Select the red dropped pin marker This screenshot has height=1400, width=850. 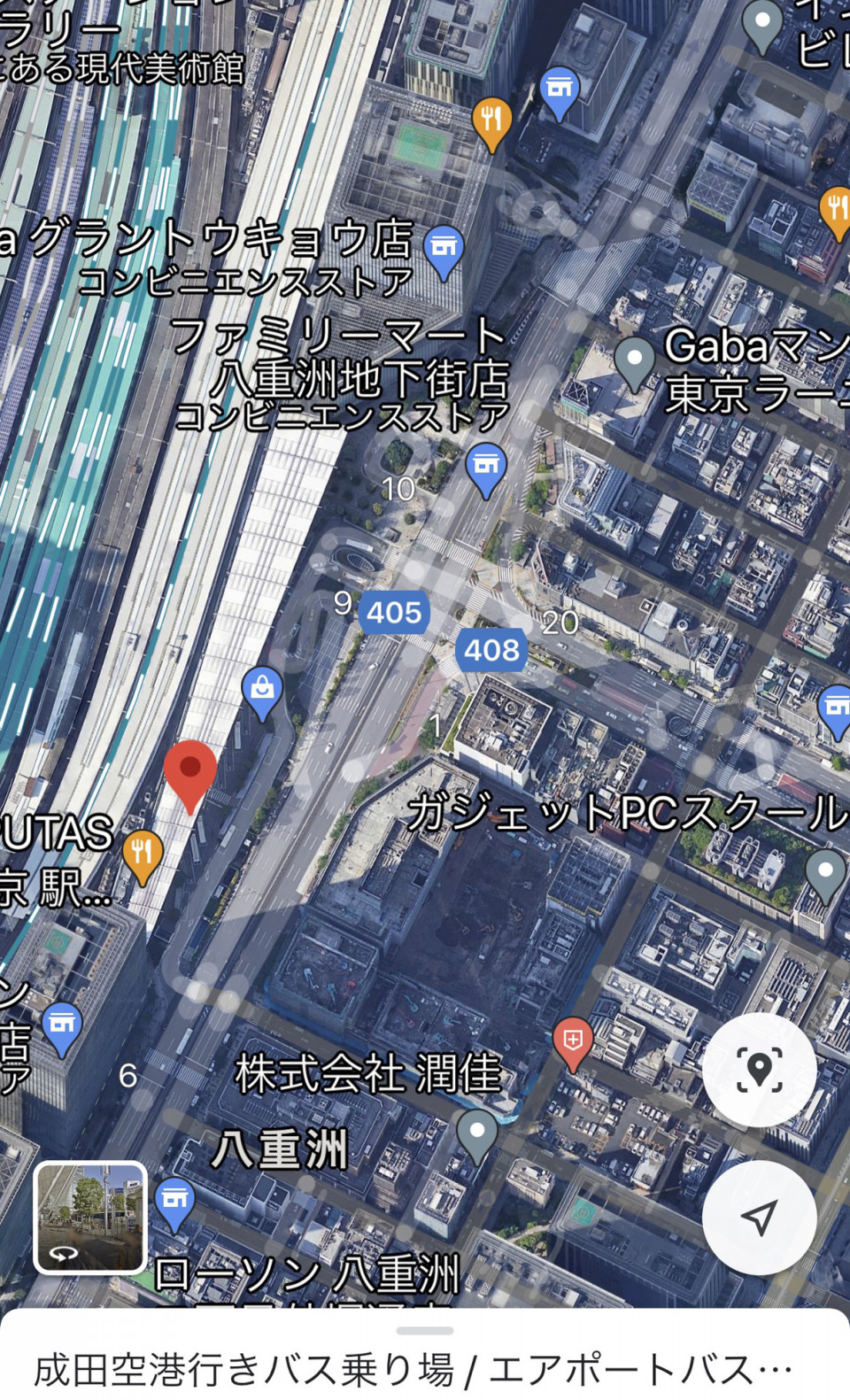pyautogui.click(x=190, y=772)
